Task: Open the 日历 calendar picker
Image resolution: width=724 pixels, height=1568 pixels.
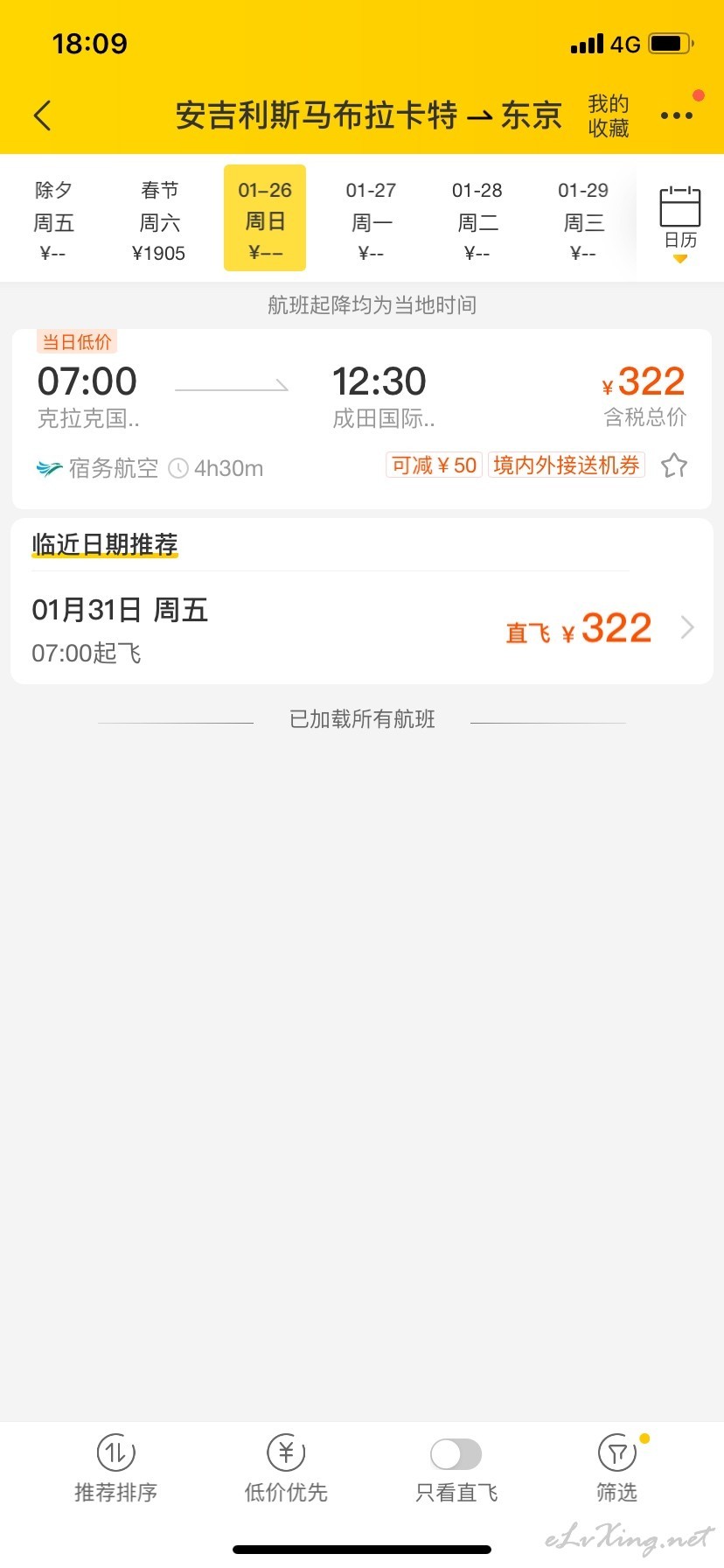Action: [680, 222]
